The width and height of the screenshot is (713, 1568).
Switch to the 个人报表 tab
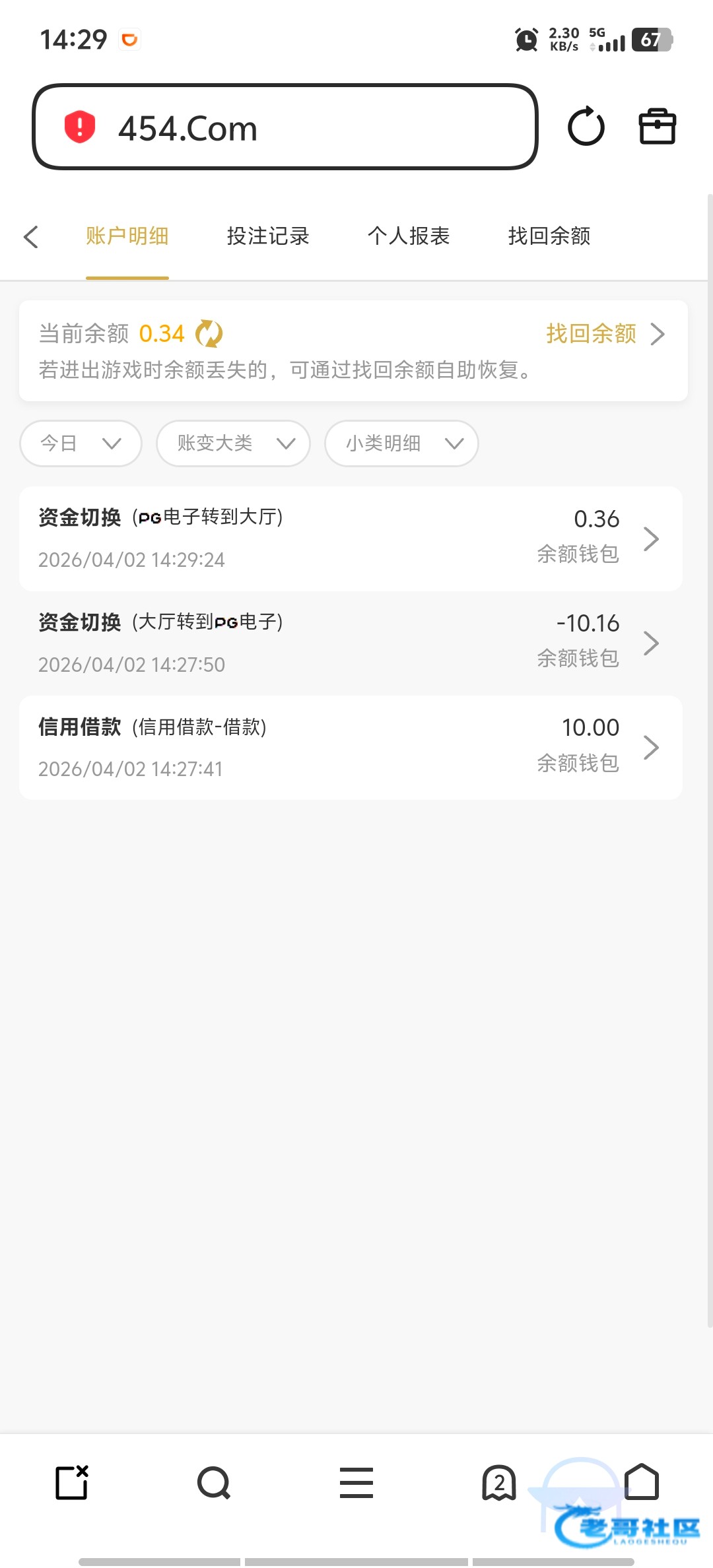409,236
